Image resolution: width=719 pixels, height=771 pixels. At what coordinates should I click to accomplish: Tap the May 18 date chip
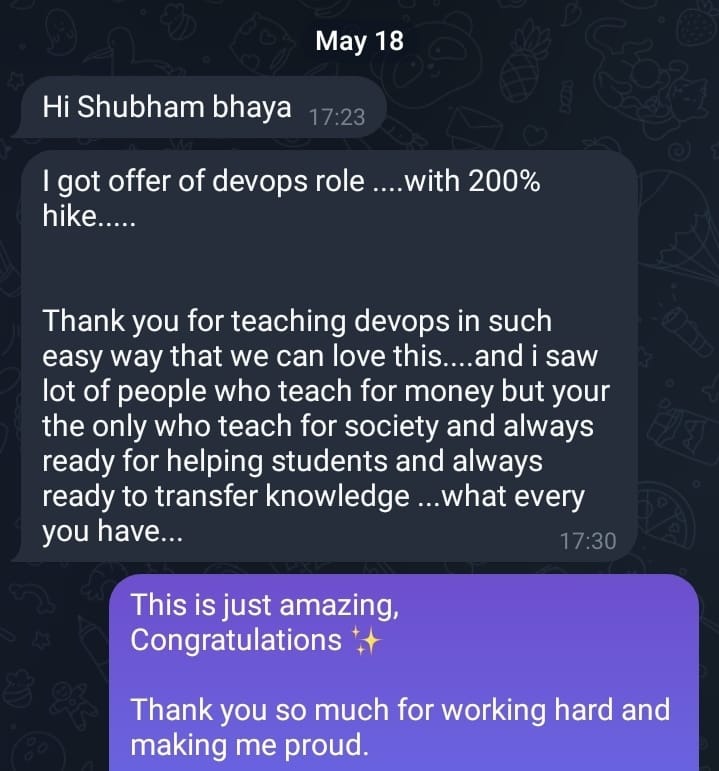359,41
